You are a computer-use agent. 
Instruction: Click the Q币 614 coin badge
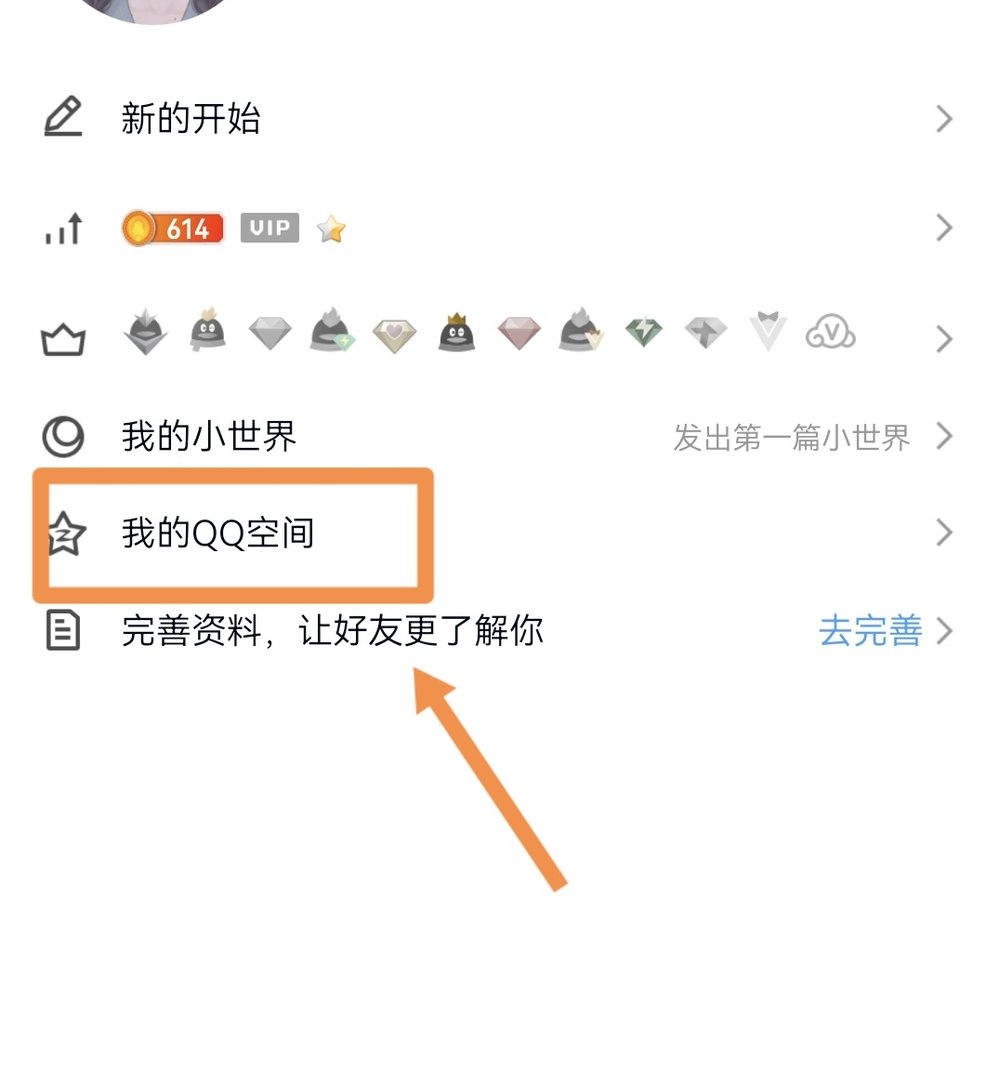(x=171, y=228)
